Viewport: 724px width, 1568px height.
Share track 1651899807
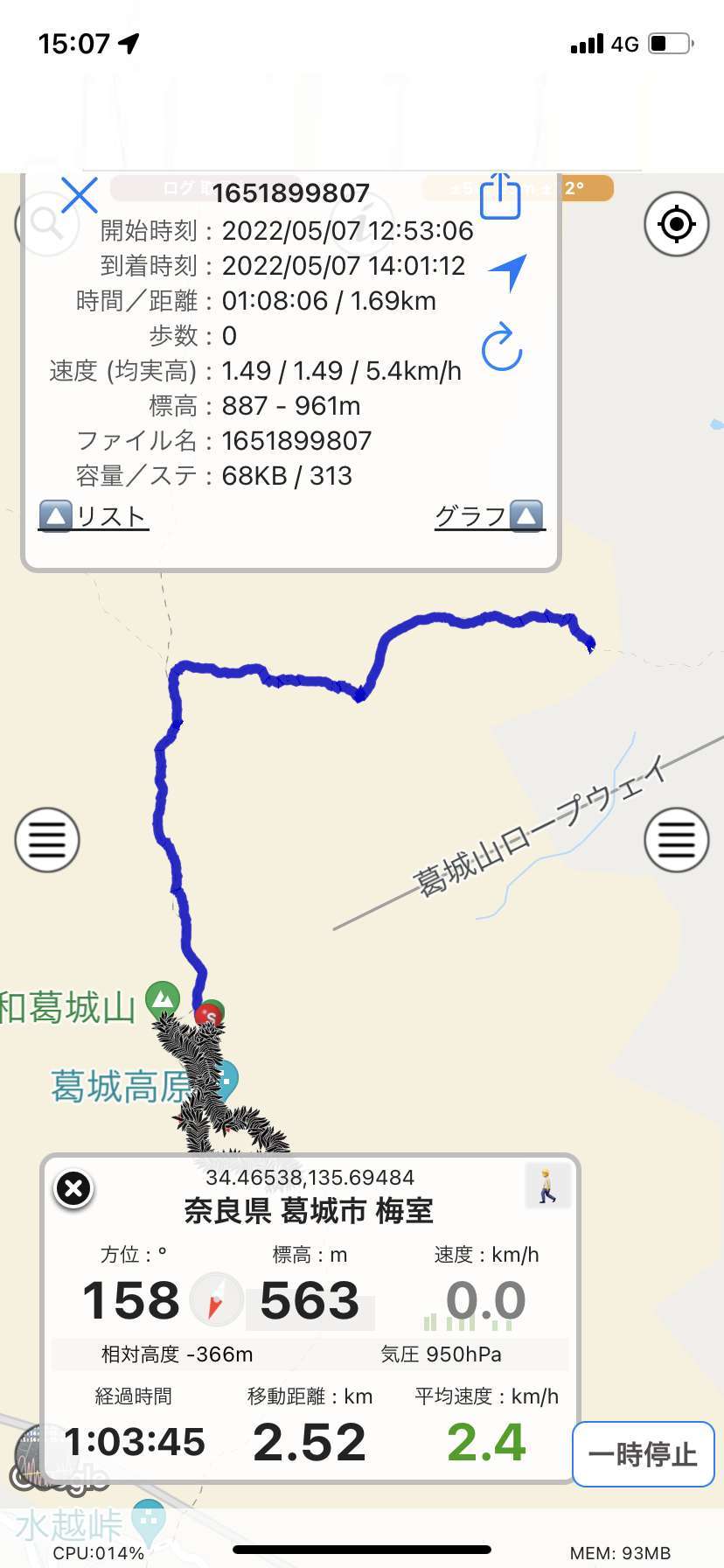[500, 197]
